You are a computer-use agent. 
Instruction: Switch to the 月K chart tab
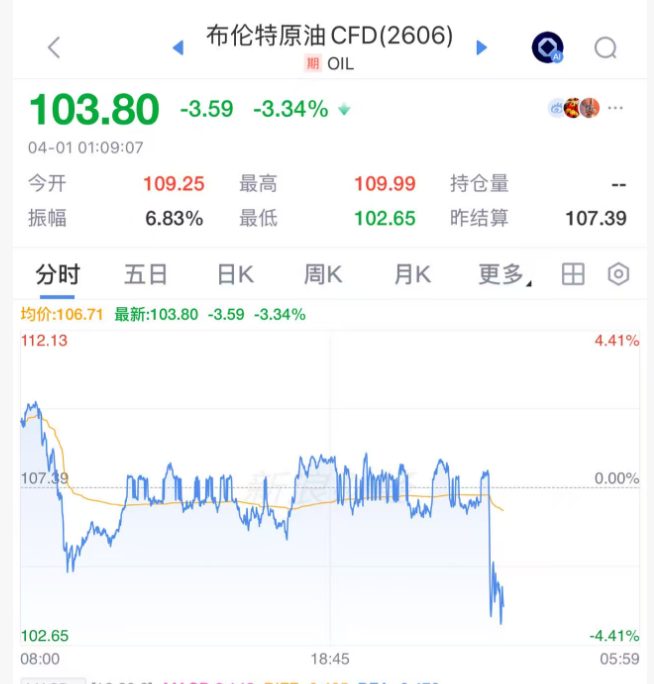[x=411, y=275]
